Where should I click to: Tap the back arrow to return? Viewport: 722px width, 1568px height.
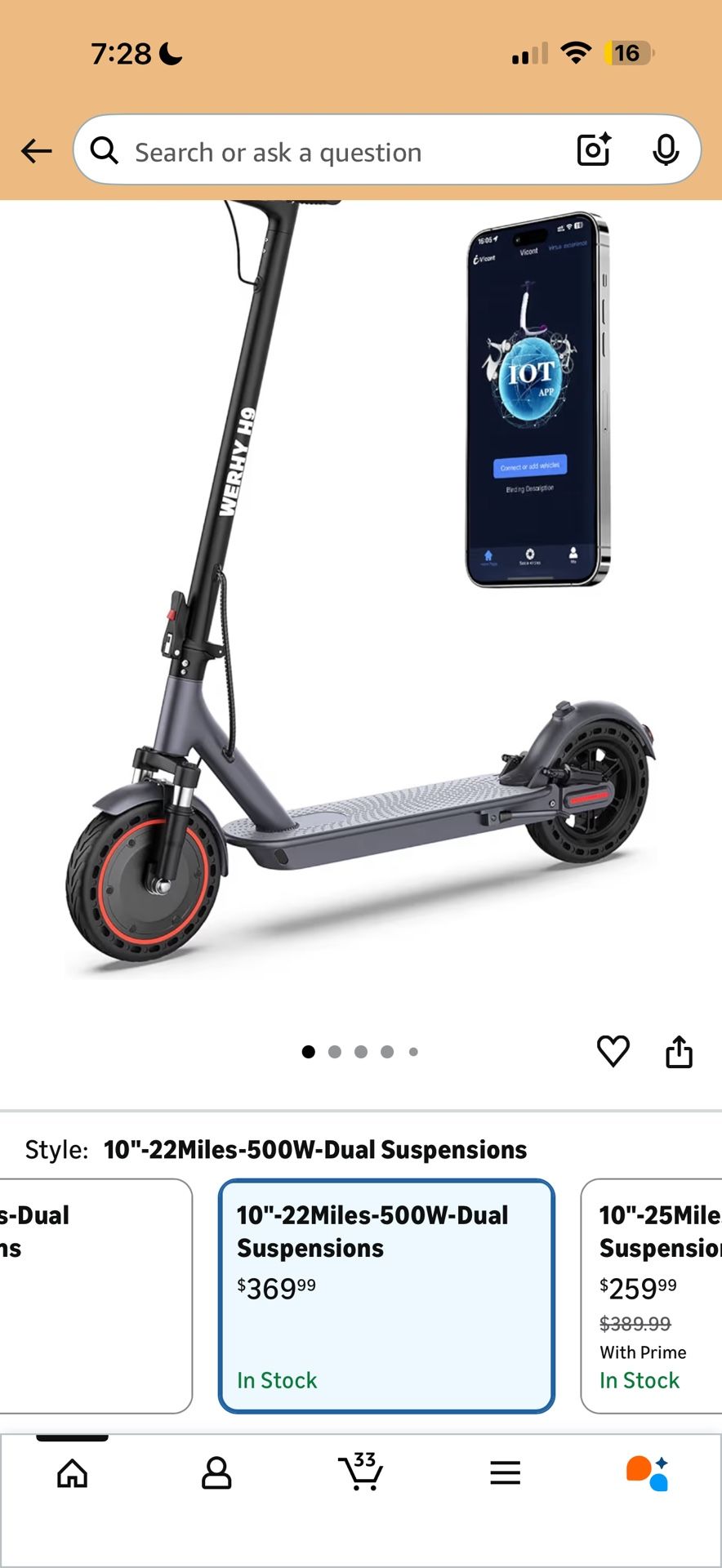point(36,151)
